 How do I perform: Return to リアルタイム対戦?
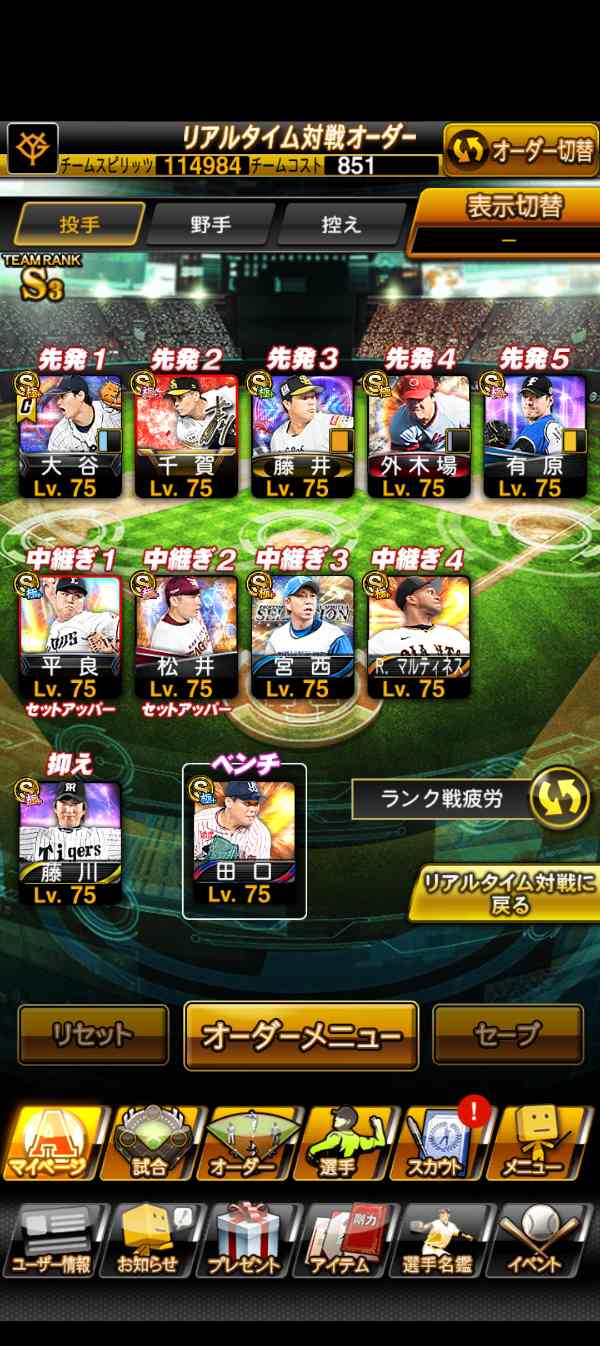[508, 893]
